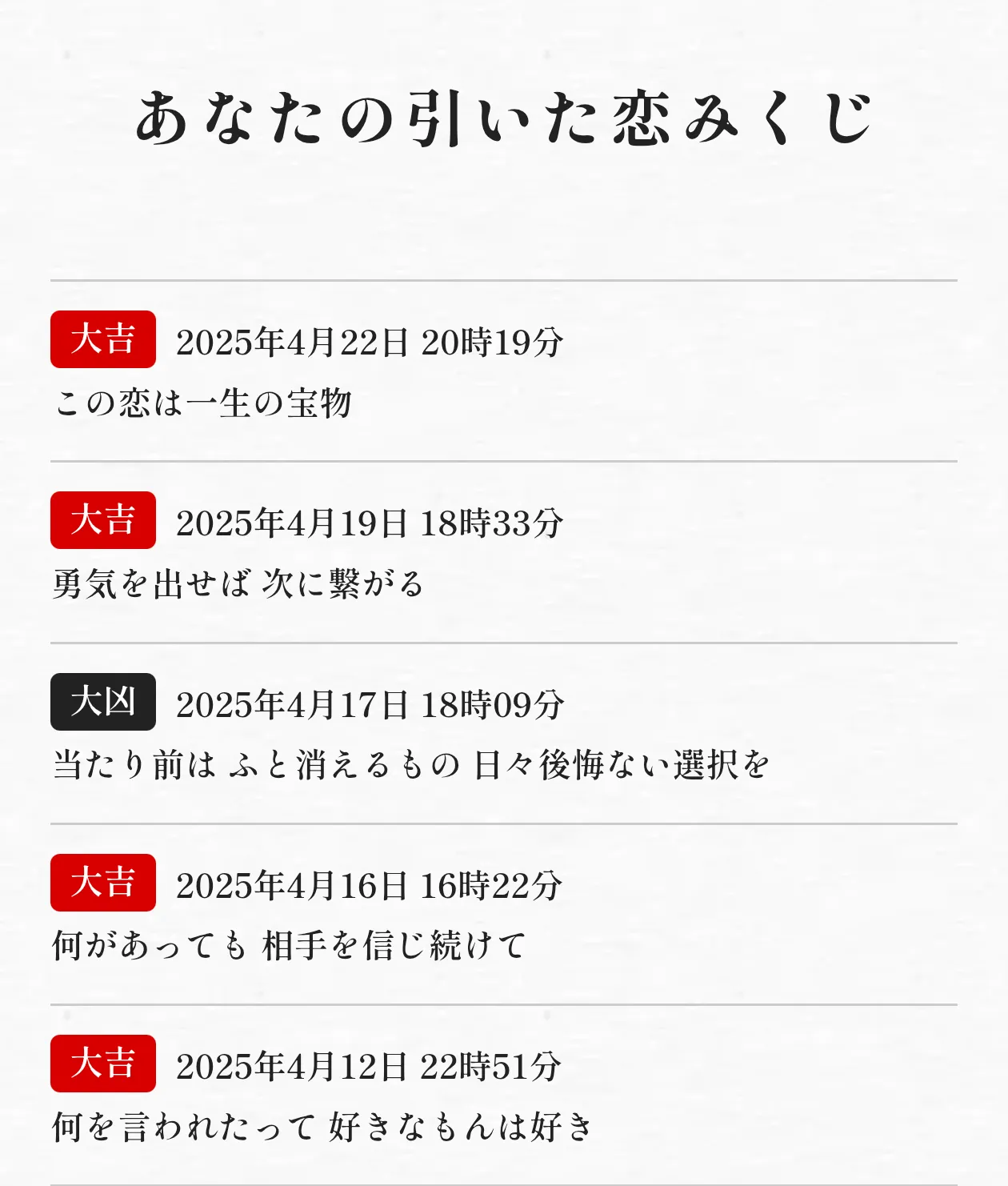Image resolution: width=1008 pixels, height=1186 pixels.
Task: Open the 大吉 fortune from 2025年4月12日
Action: [x=504, y=1095]
